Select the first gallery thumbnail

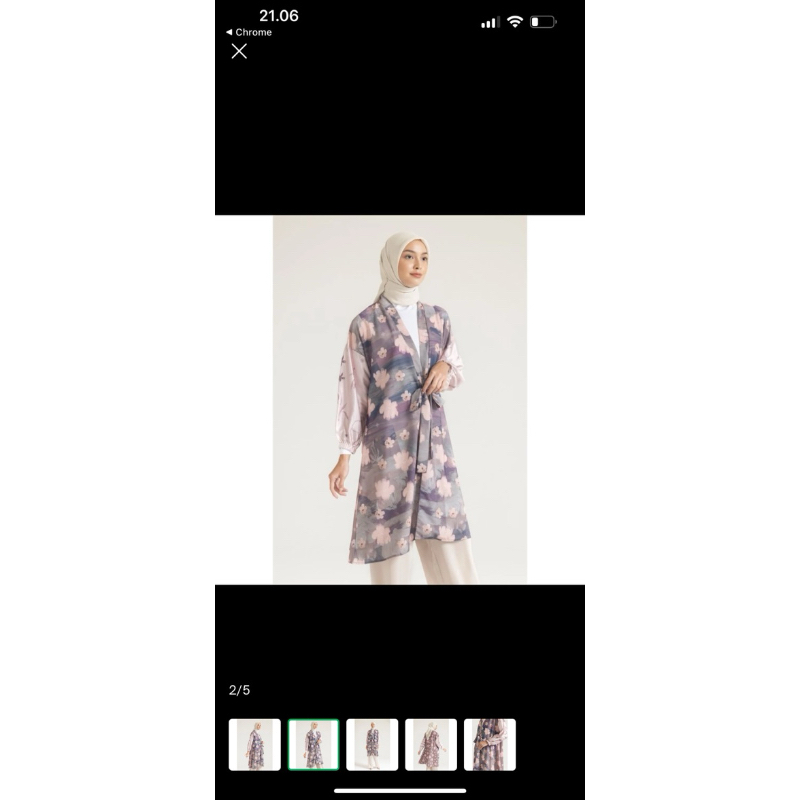pyautogui.click(x=255, y=744)
